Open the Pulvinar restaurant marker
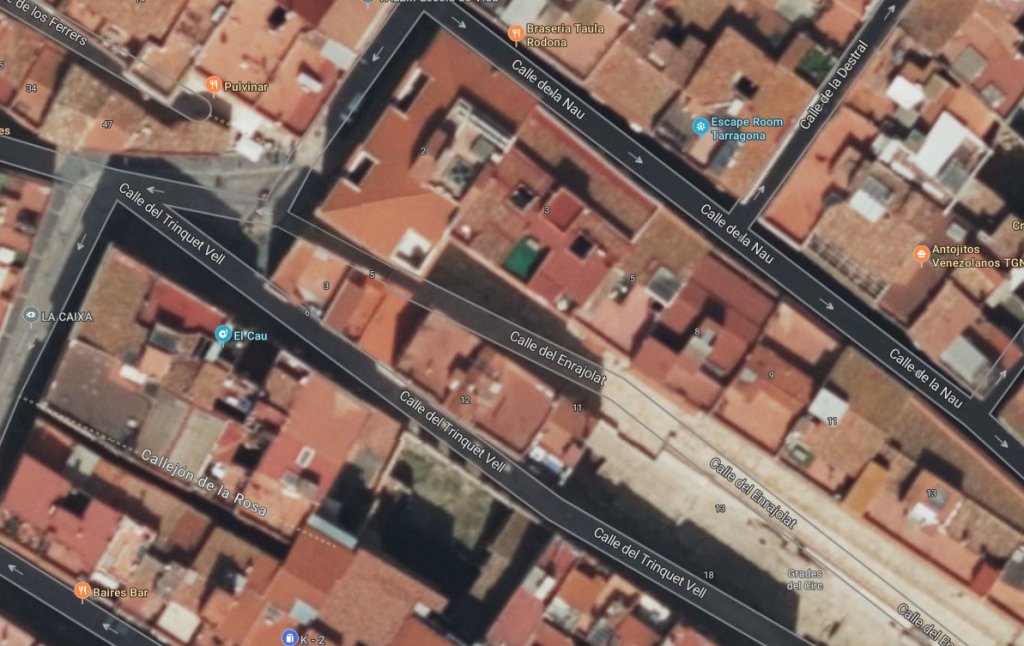 (x=213, y=86)
